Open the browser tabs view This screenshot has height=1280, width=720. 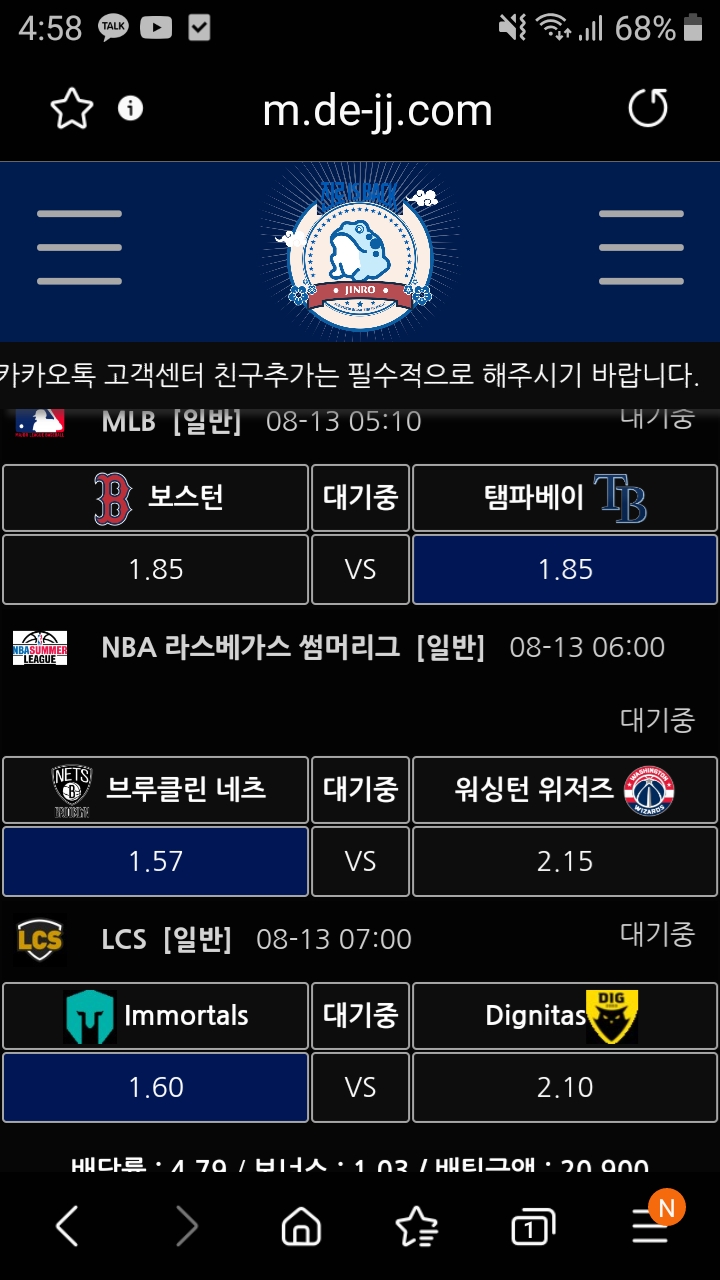(533, 1227)
